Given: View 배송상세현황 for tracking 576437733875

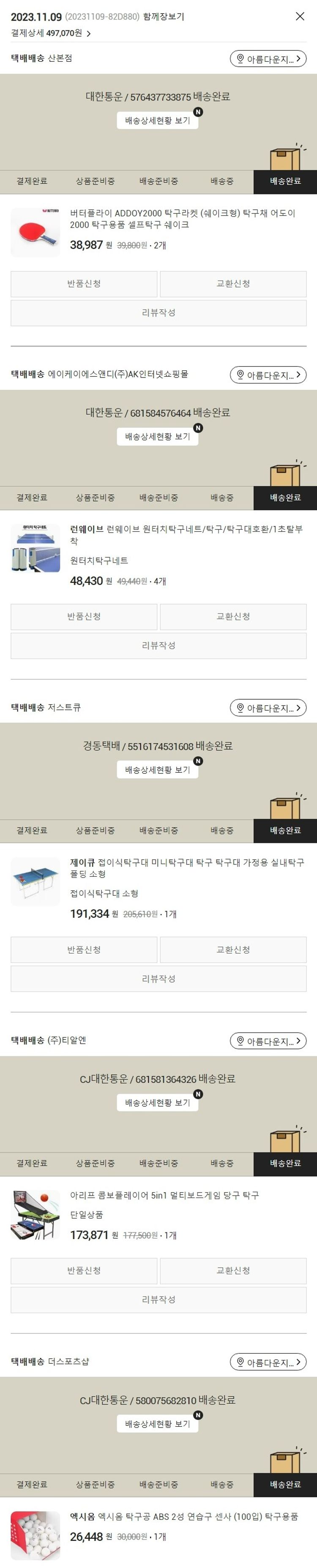Looking at the screenshot, I should point(158,120).
